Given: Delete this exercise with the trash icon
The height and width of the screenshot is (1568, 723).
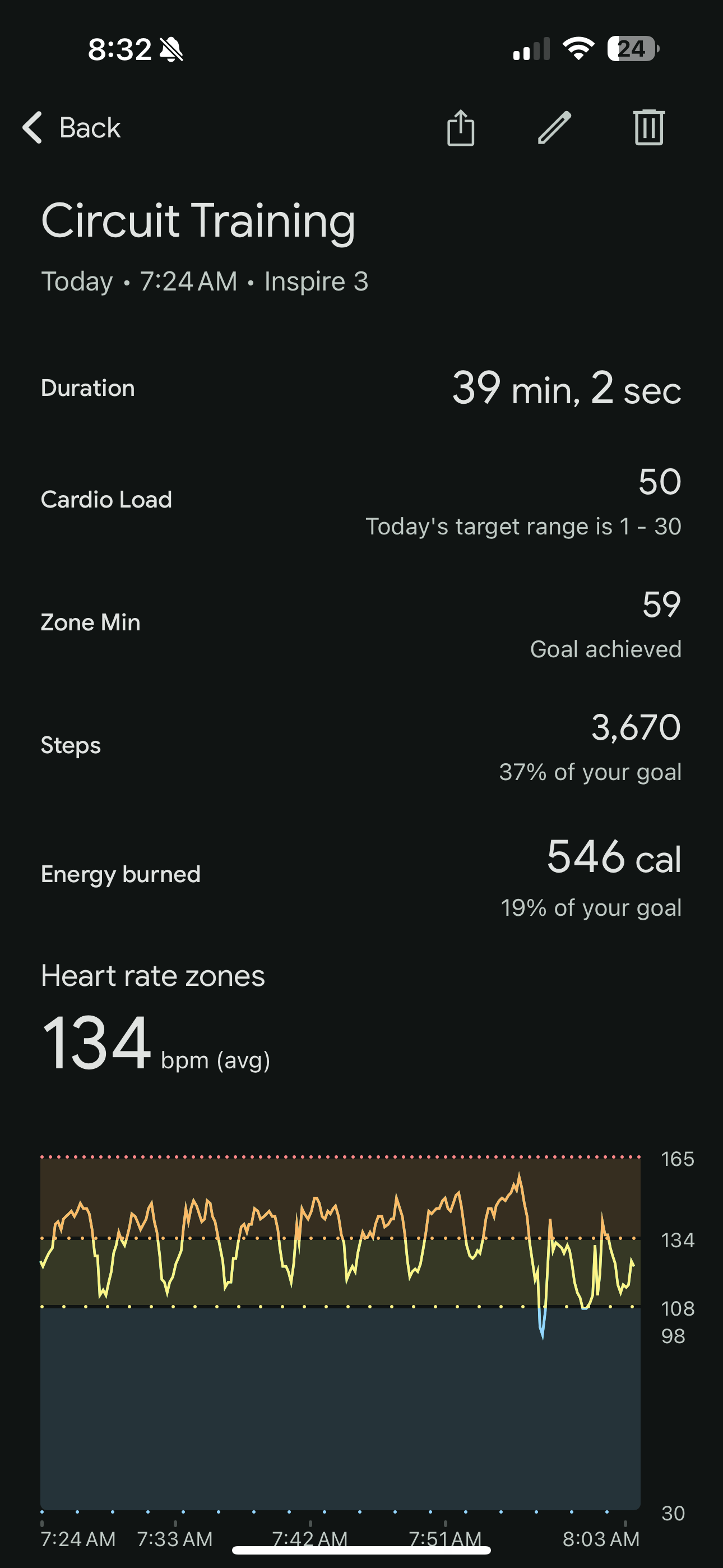Looking at the screenshot, I should coord(649,128).
